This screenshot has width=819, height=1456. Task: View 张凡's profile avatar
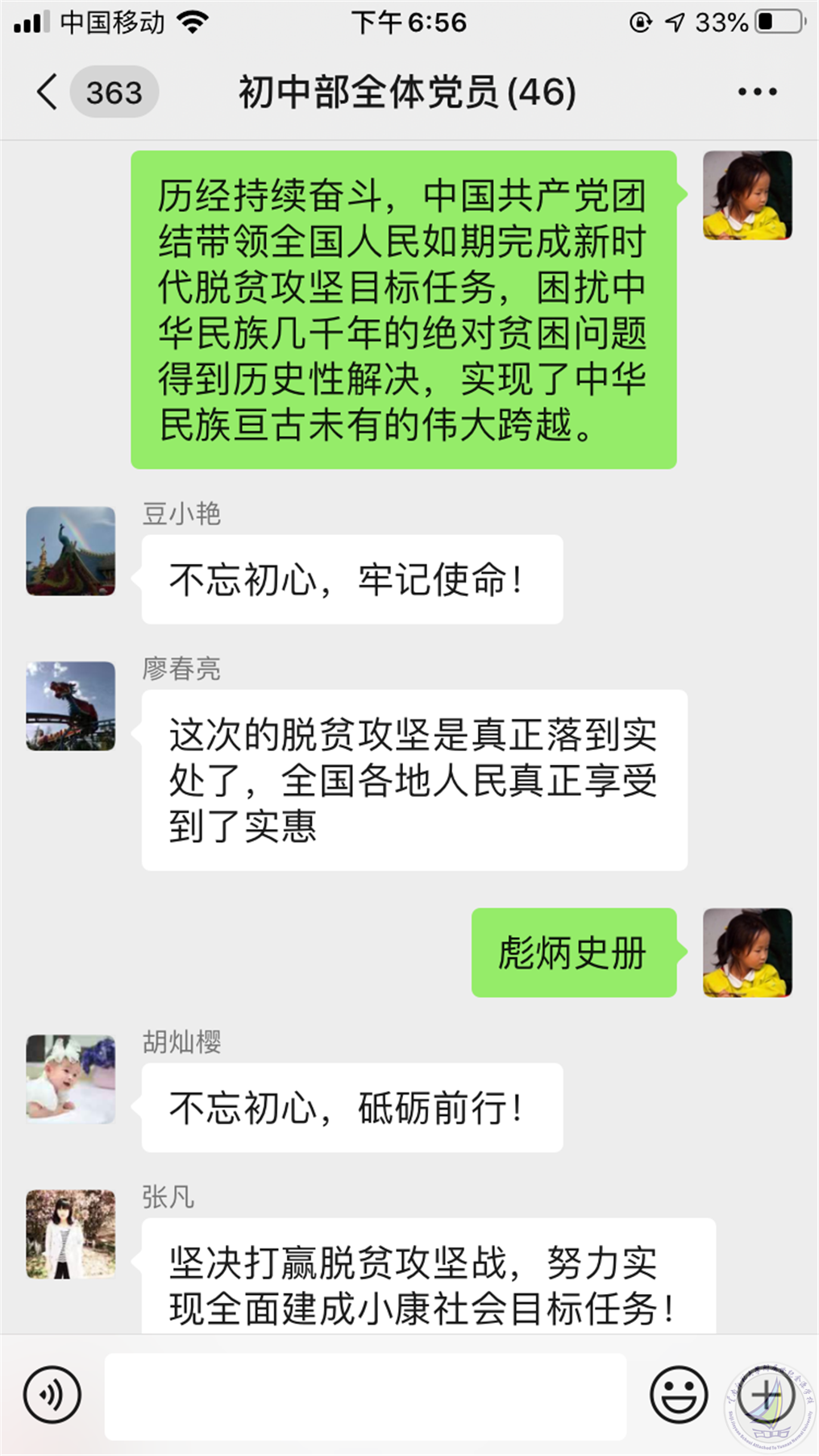pyautogui.click(x=71, y=1234)
